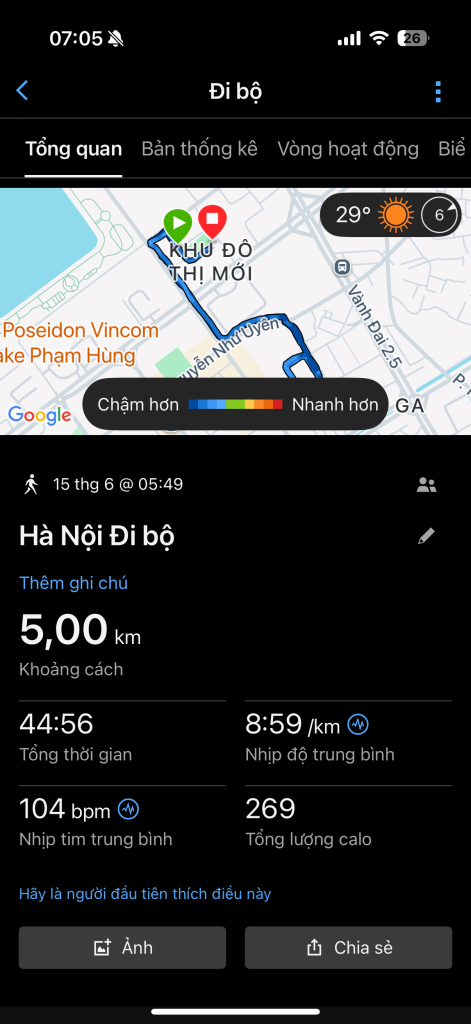Open pace info icon next to 8:59 /km
471x1024 pixels.
click(358, 724)
